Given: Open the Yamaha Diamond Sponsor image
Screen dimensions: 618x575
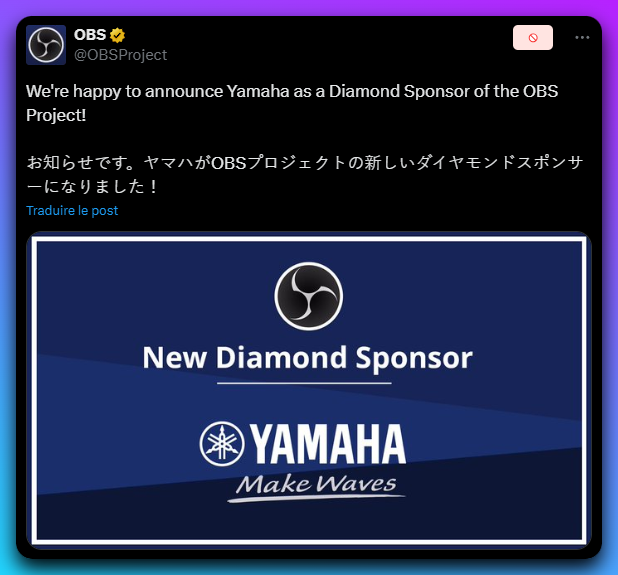Looking at the screenshot, I should click(x=309, y=390).
